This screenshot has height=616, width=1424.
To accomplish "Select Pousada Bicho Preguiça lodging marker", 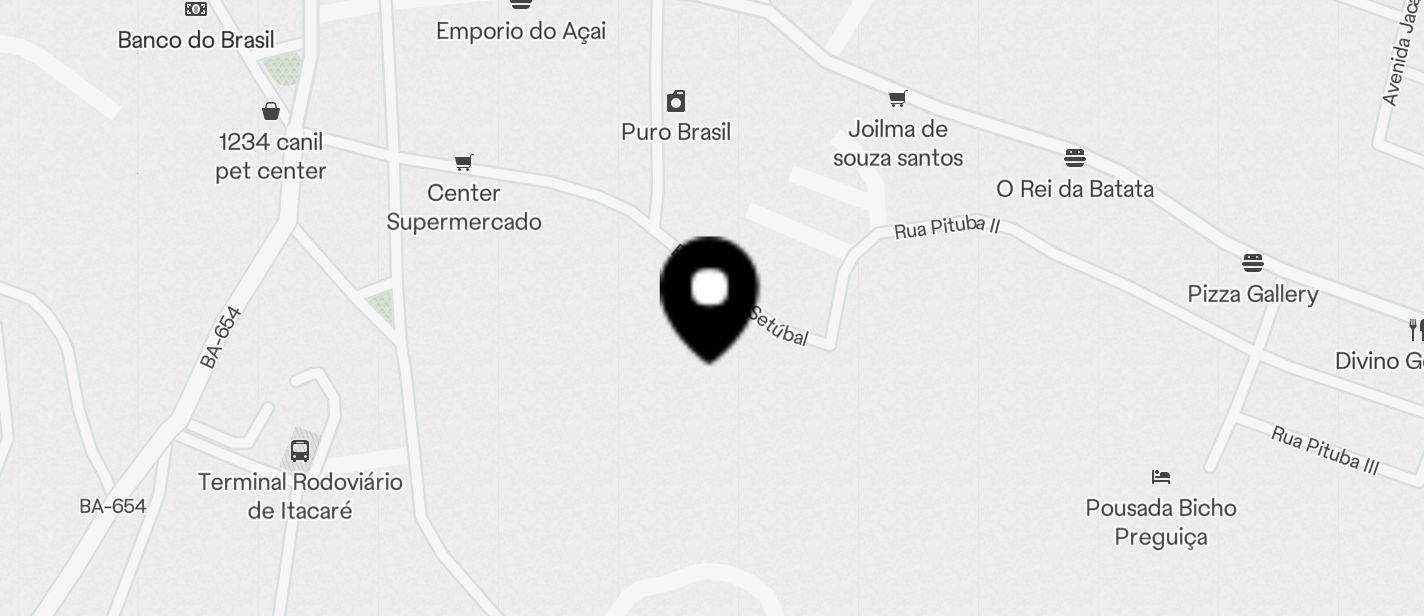I will [1160, 477].
